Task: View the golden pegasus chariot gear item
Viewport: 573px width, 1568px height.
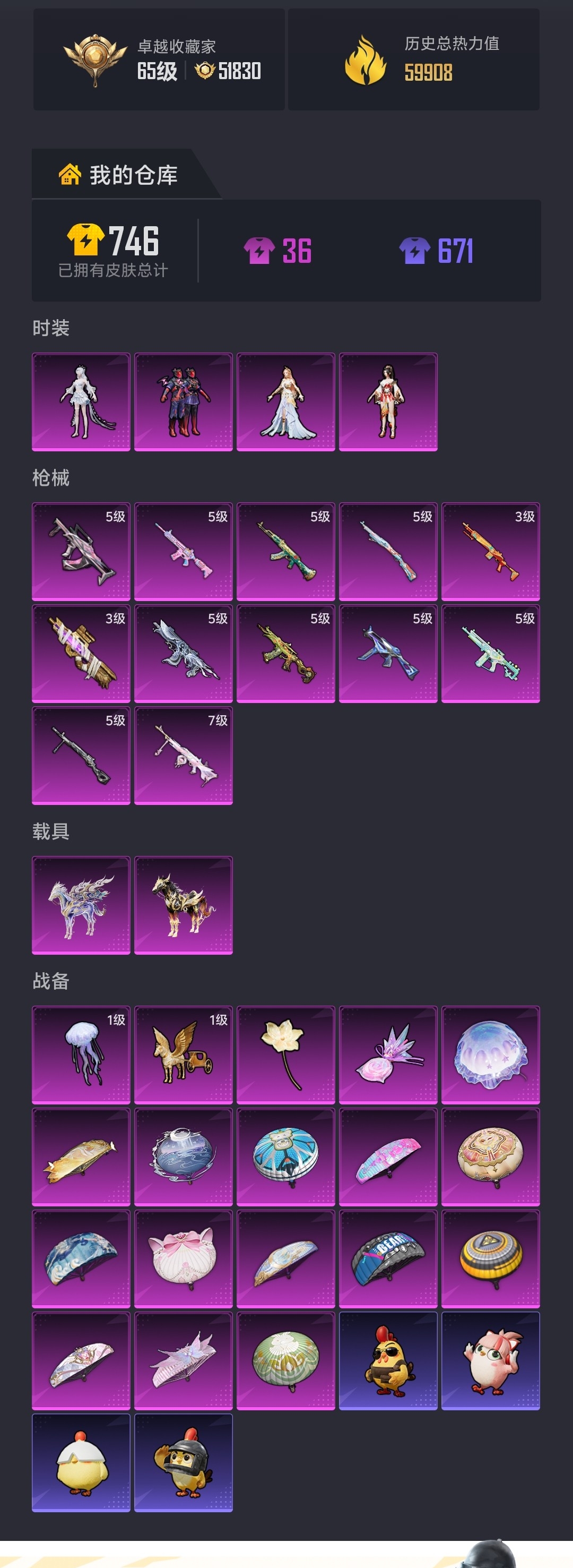Action: (x=183, y=1055)
